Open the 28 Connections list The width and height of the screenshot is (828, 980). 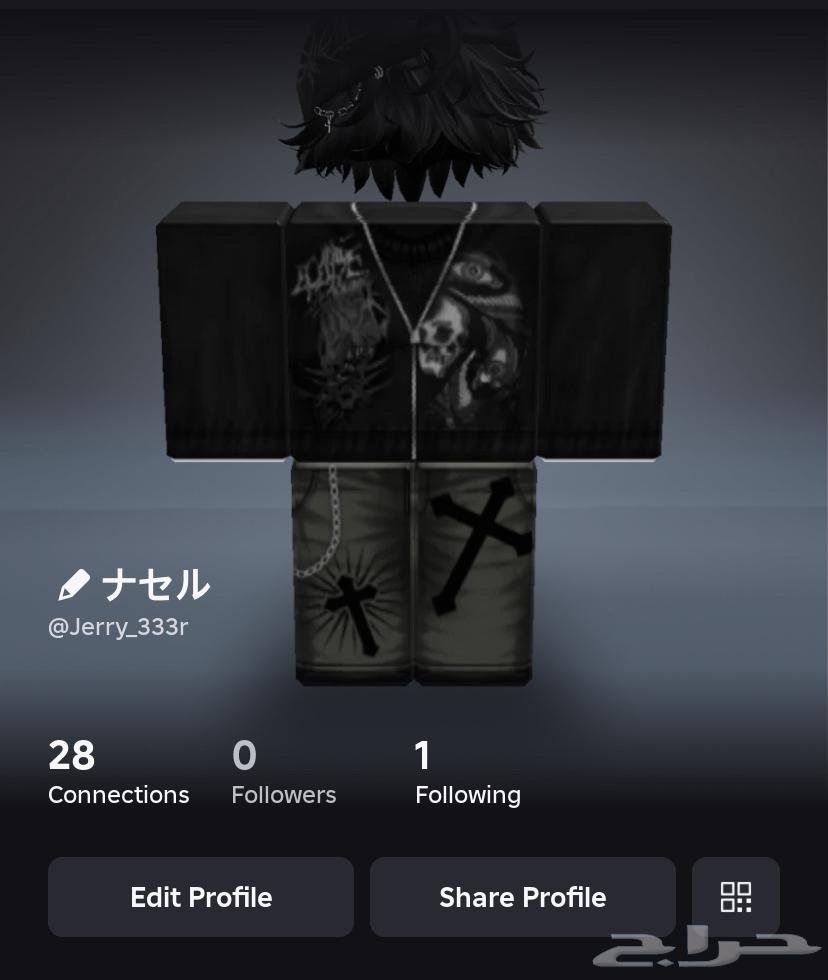coord(118,774)
